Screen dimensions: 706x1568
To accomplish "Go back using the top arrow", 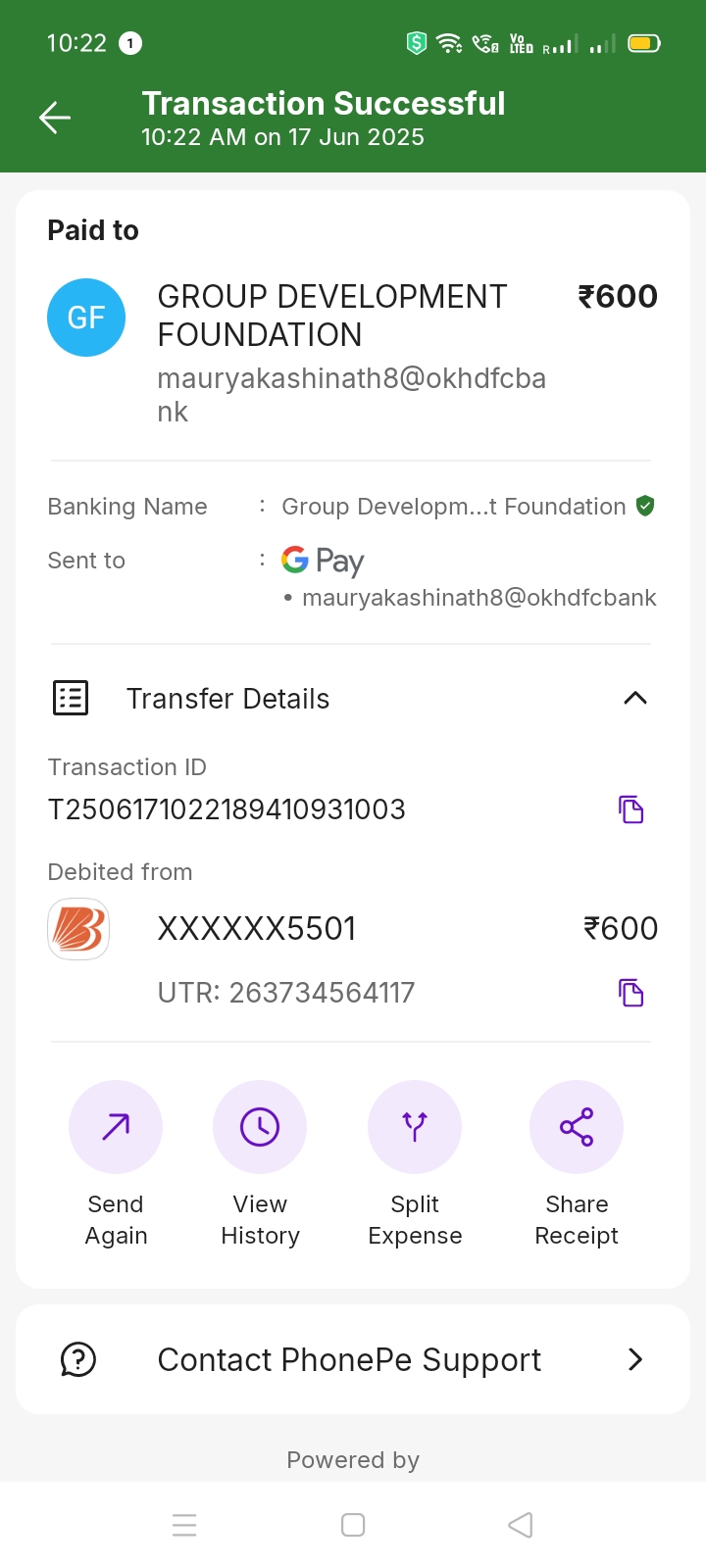I will 55,119.
